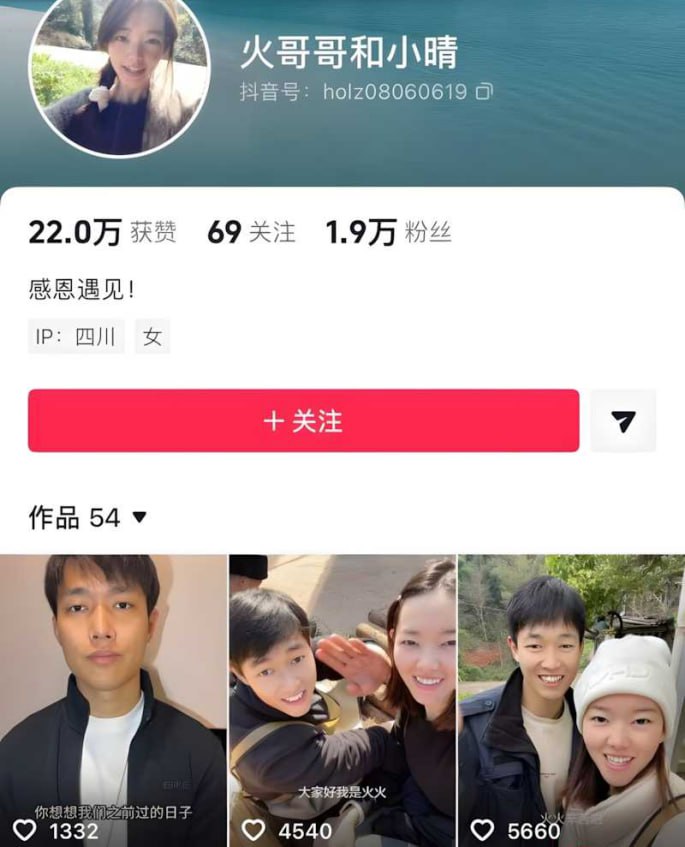685x847 pixels.
Task: Tap the red +关注 follow button
Action: (x=303, y=421)
